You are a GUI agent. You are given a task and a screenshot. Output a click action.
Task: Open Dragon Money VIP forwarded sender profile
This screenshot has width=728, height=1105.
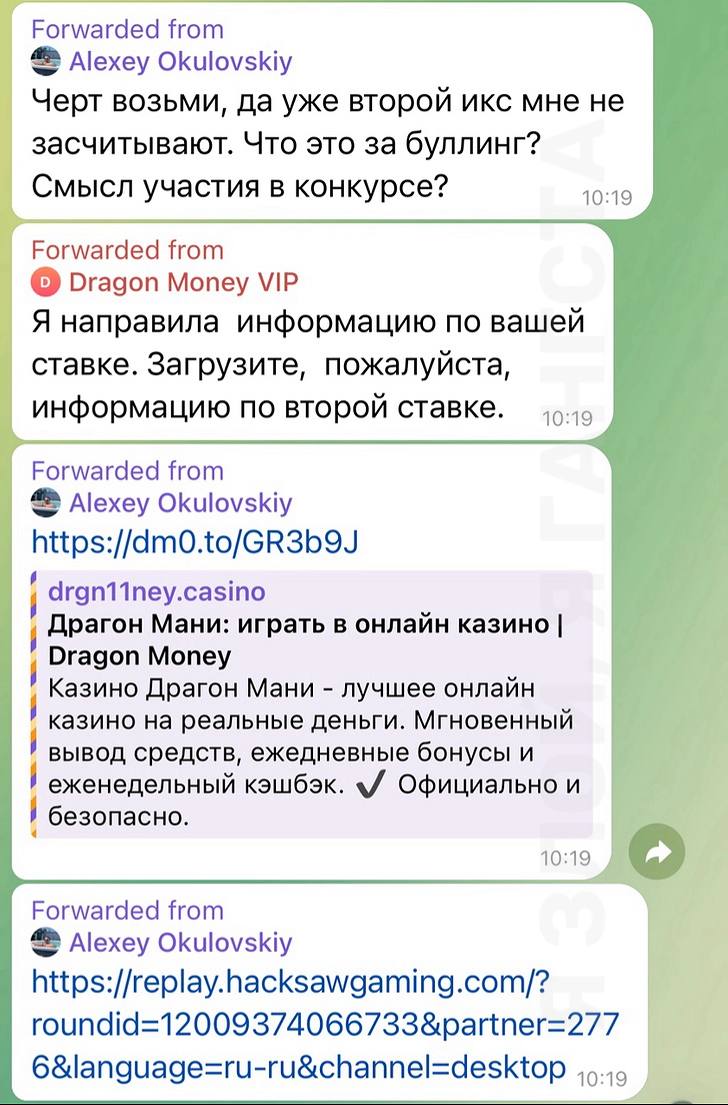182,282
